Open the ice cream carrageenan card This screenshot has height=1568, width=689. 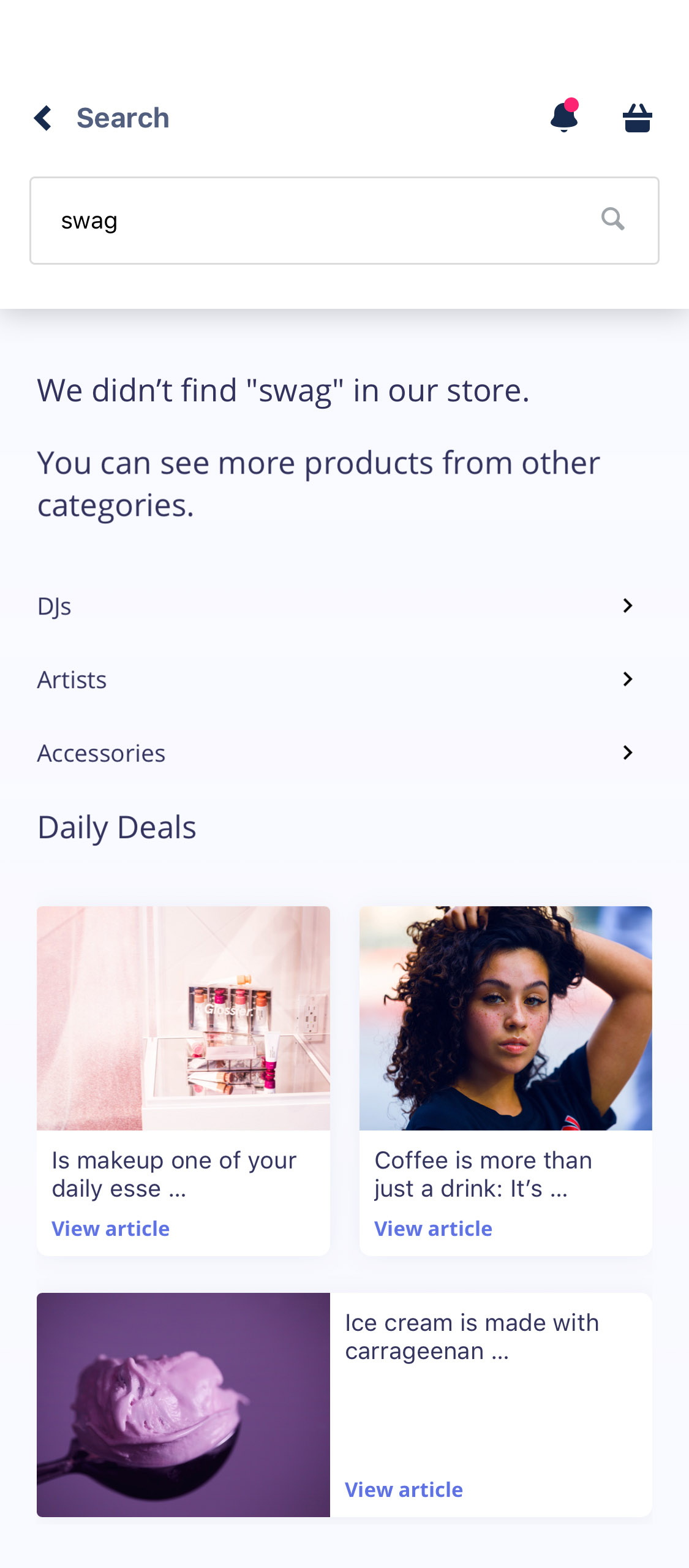(344, 1404)
